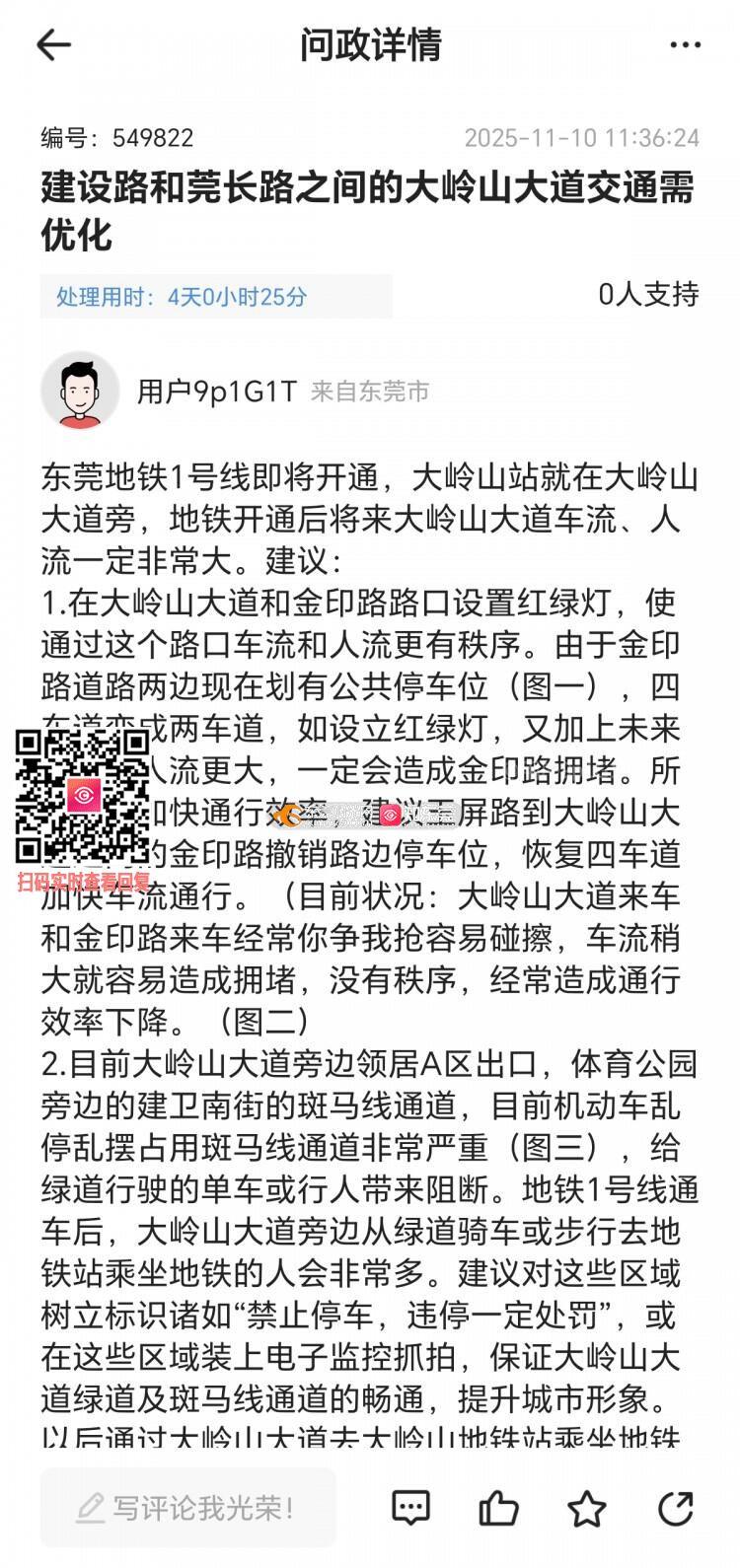The height and width of the screenshot is (1568, 740).
Task: Share this 问政 post
Action: tap(676, 1507)
